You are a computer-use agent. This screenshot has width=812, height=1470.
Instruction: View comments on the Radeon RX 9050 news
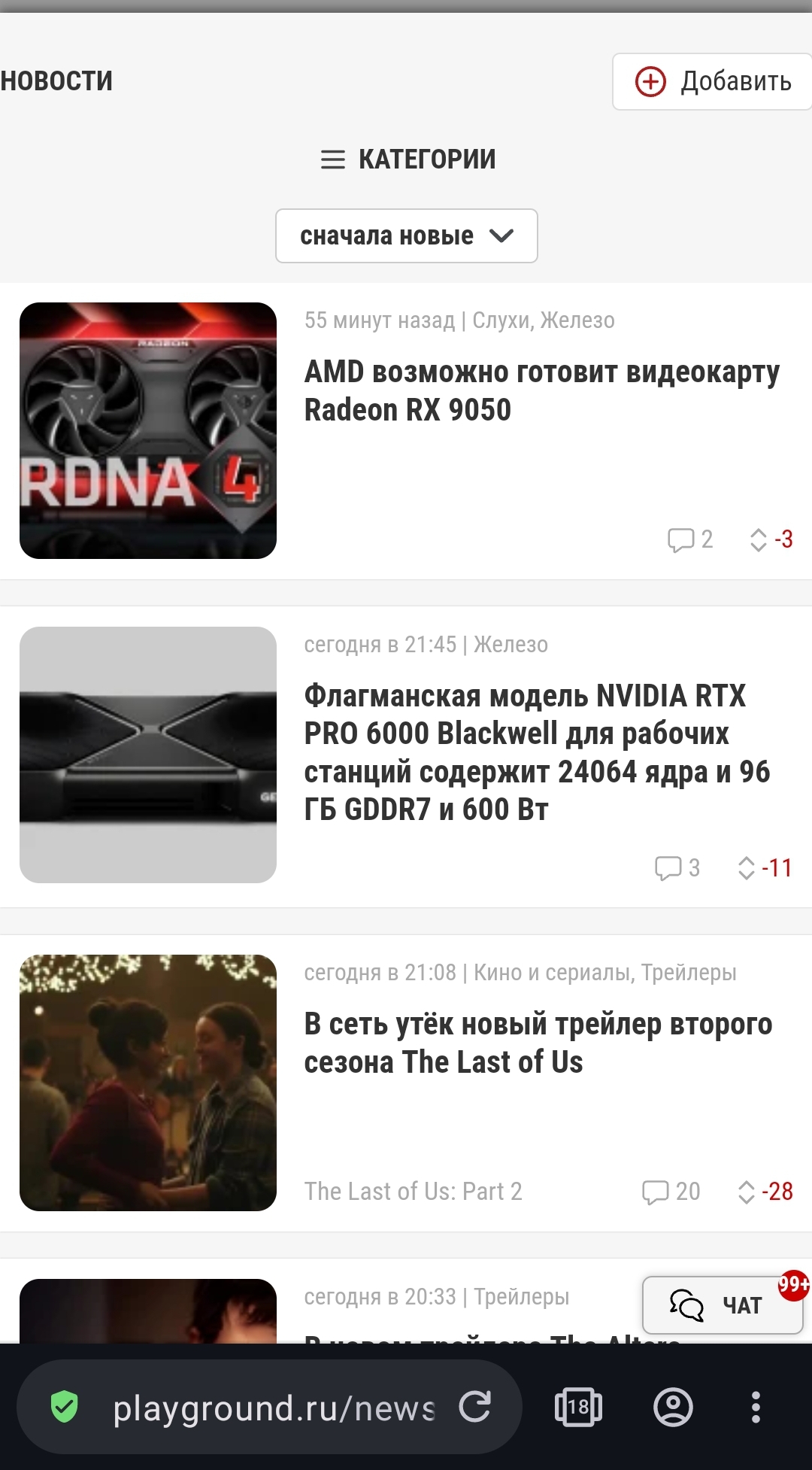coord(690,539)
